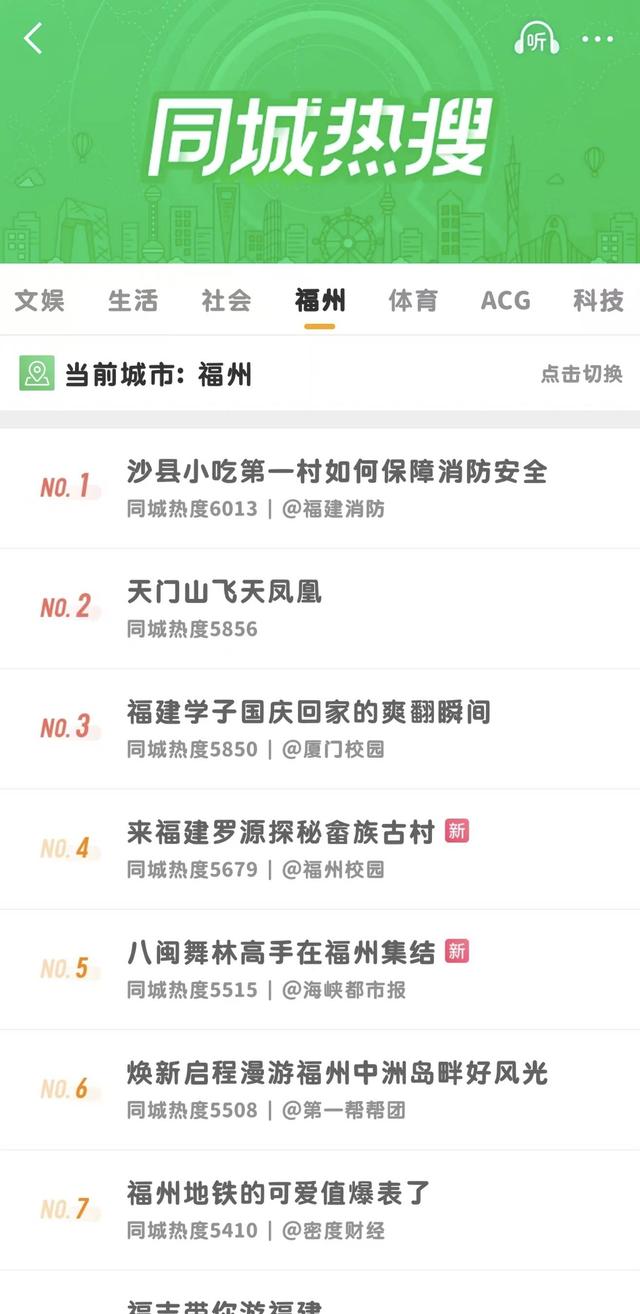Open topic 福建学子国庆回家的爽翻瞬间

309,712
